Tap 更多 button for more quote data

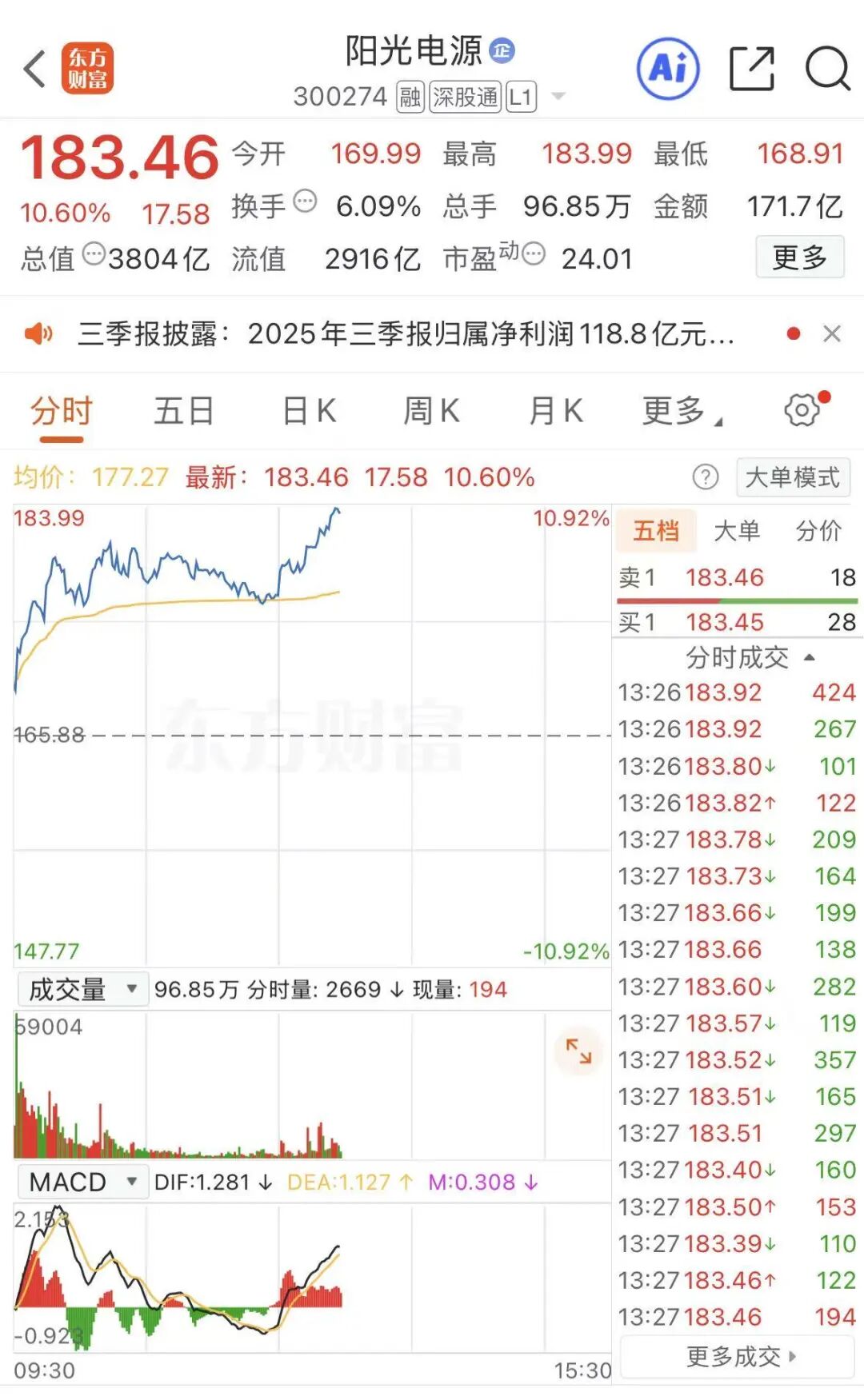click(x=799, y=257)
